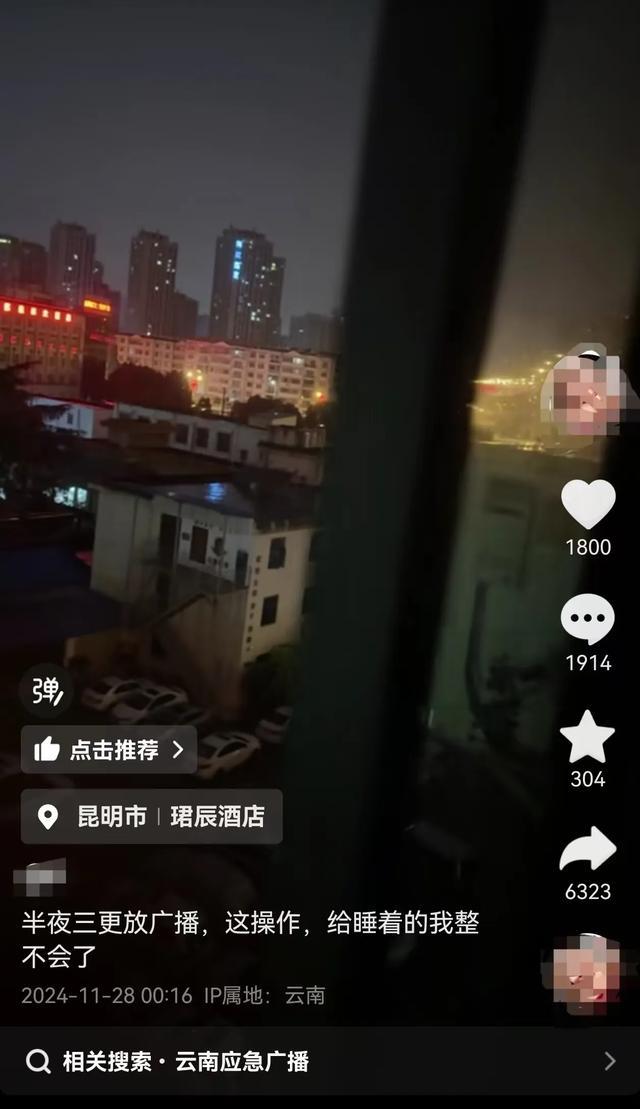The width and height of the screenshot is (640, 1109).
Task: Open the 昆明市 珺辰酒店 location tag
Action: coord(152,816)
